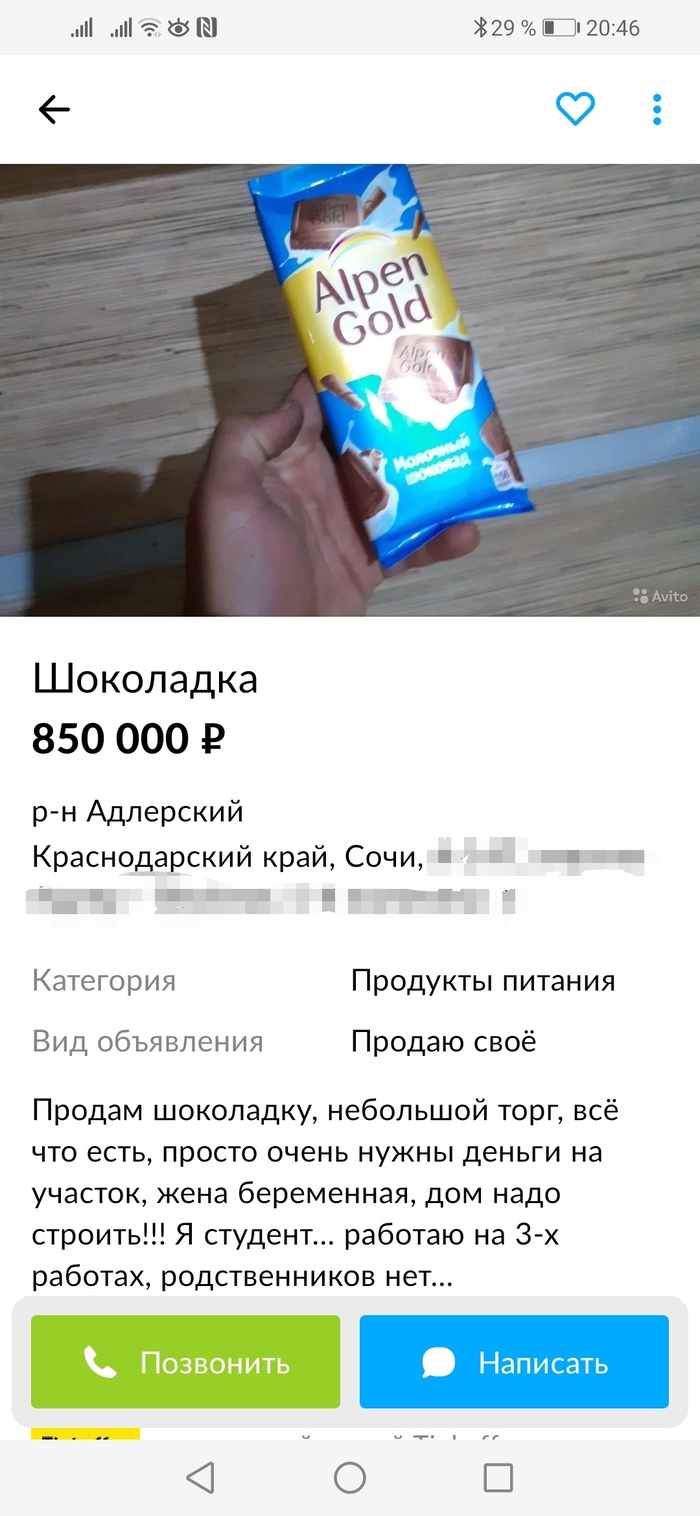This screenshot has width=700, height=1516.
Task: Go back using the arrow icon
Action: [54, 109]
